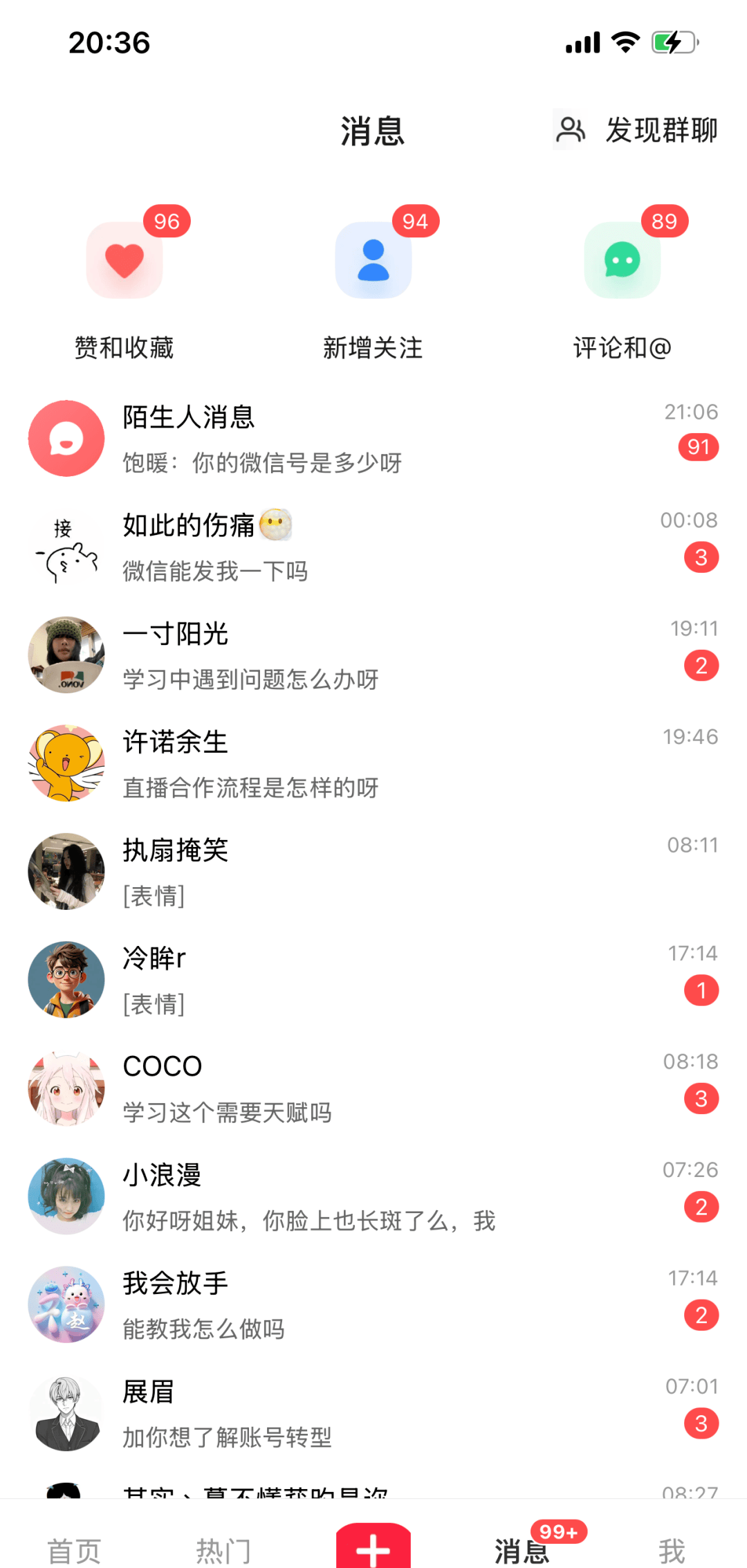
Task: Open 发现群聊 group chat discovery
Action: click(x=636, y=130)
